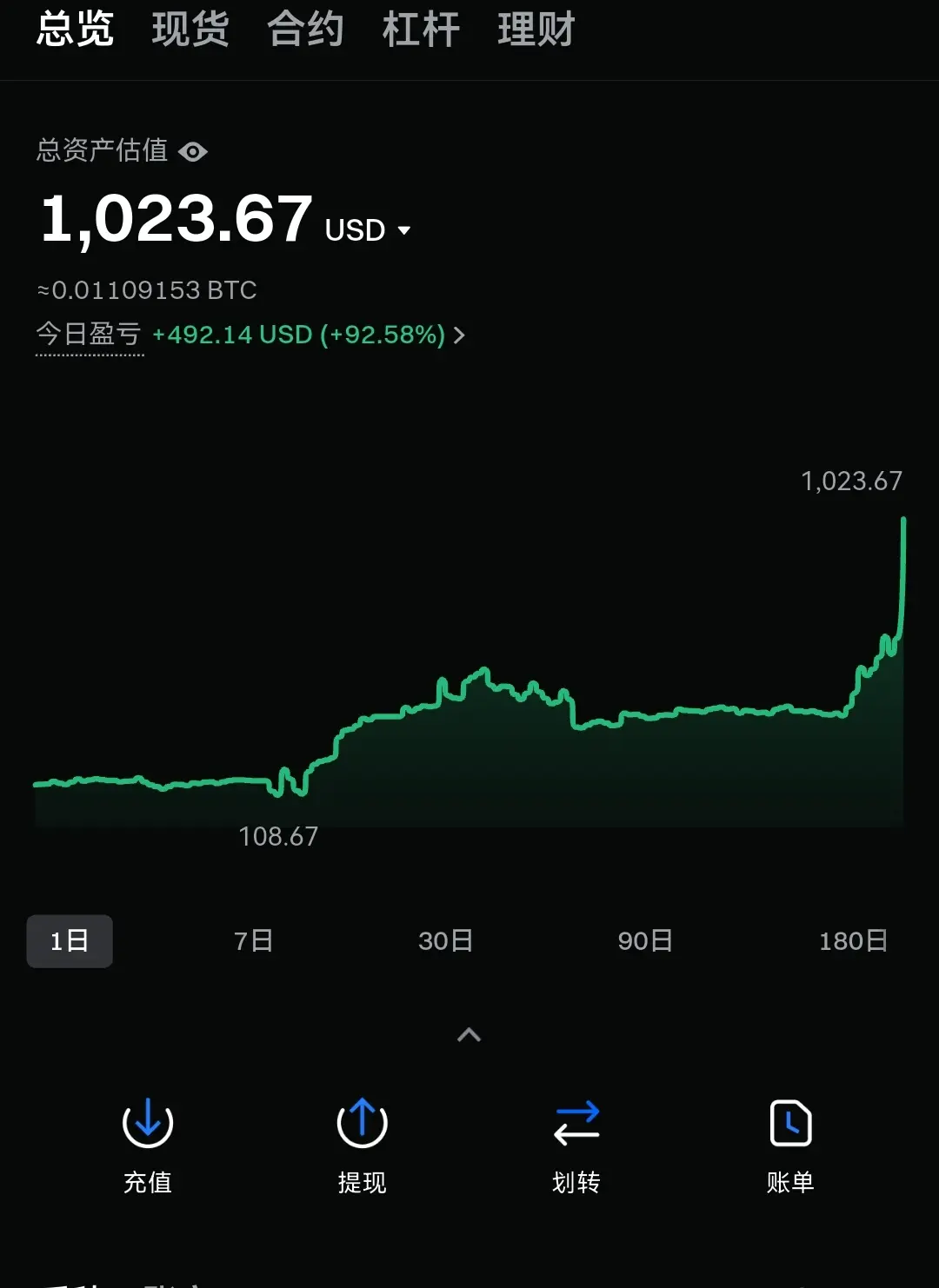
Task: Show the 30日 asset chart
Action: pyautogui.click(x=445, y=940)
